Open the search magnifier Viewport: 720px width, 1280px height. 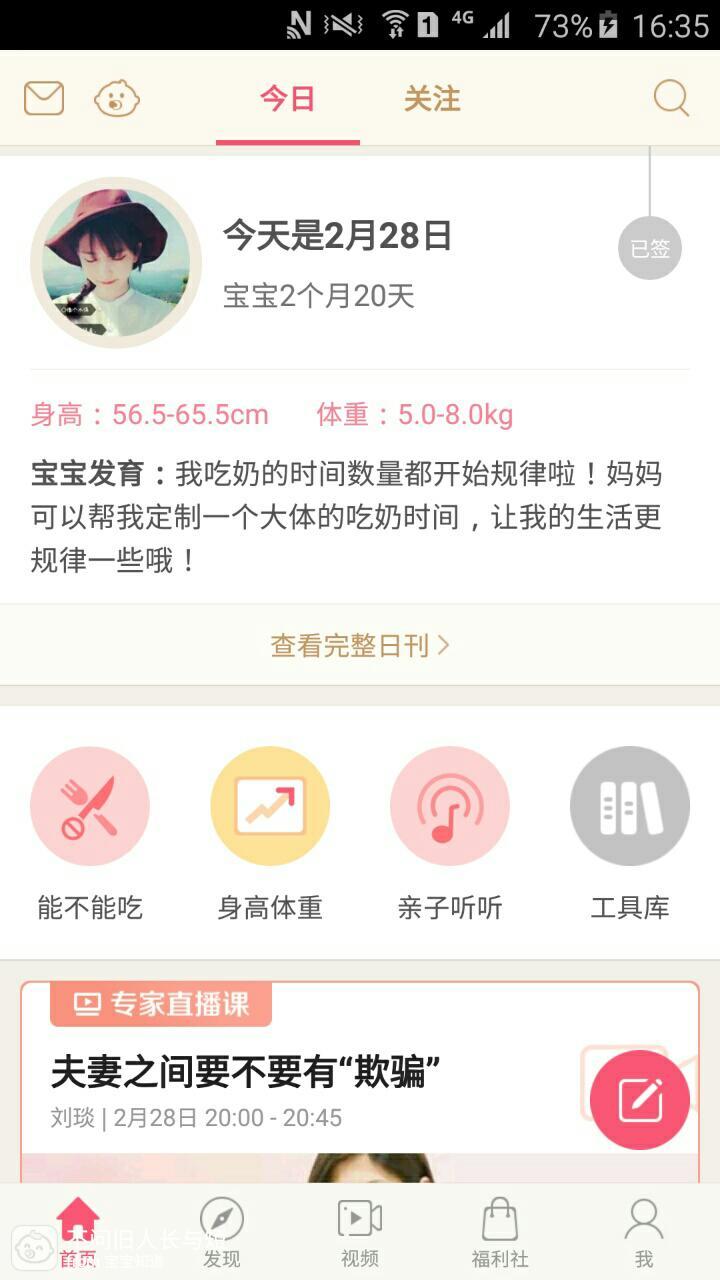click(x=671, y=99)
